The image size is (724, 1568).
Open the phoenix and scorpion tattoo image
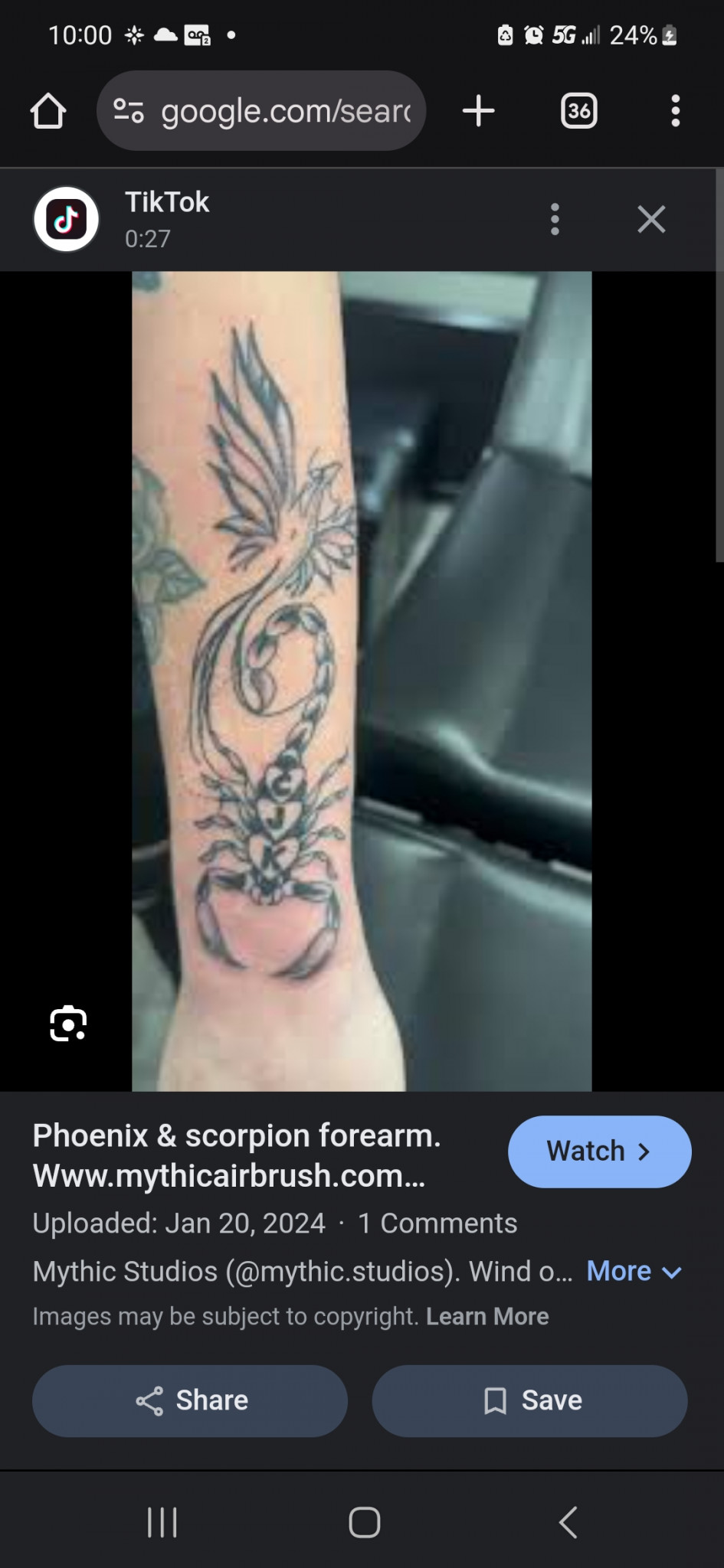(x=362, y=681)
